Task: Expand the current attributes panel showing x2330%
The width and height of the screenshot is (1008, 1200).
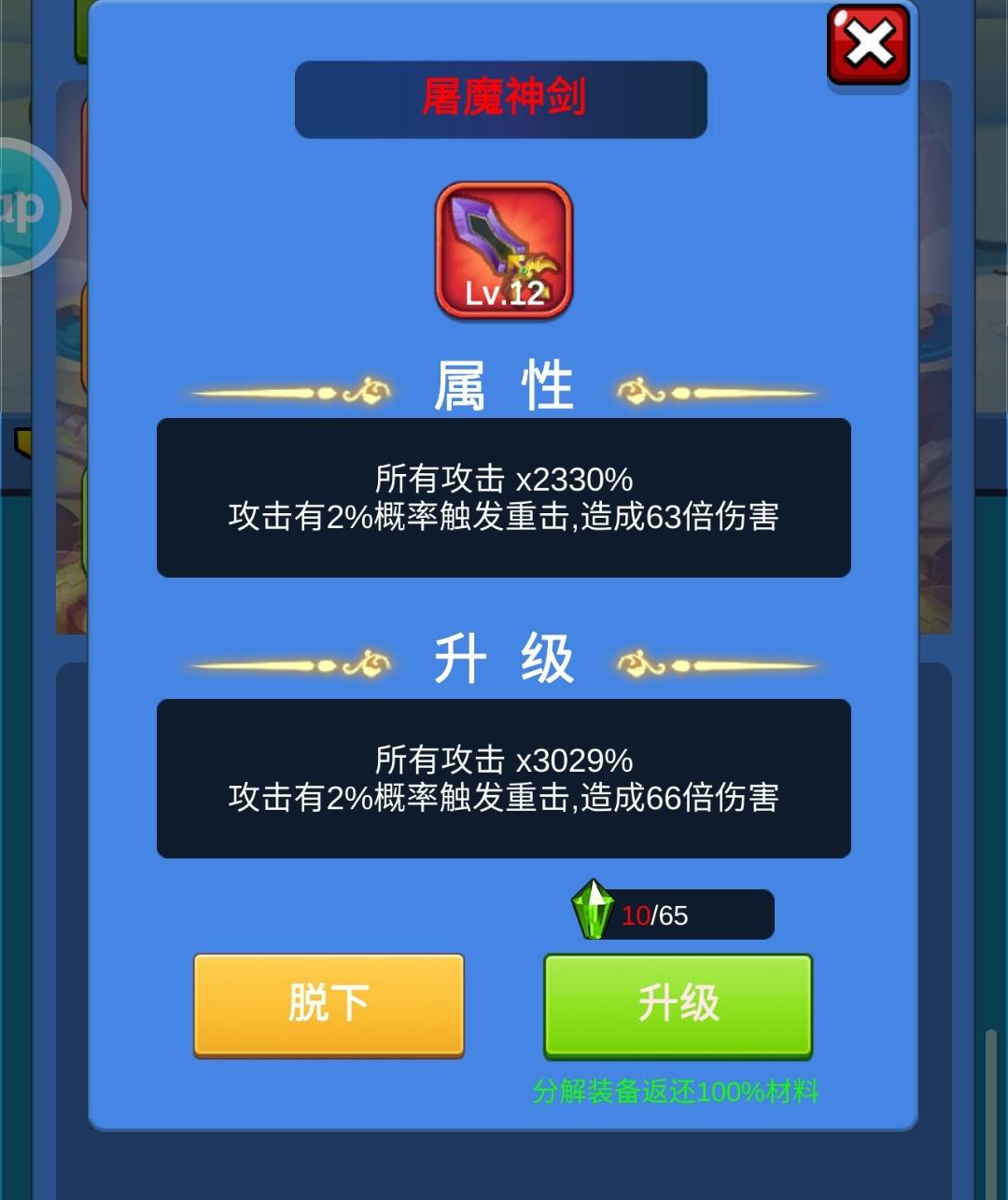Action: 502,497
